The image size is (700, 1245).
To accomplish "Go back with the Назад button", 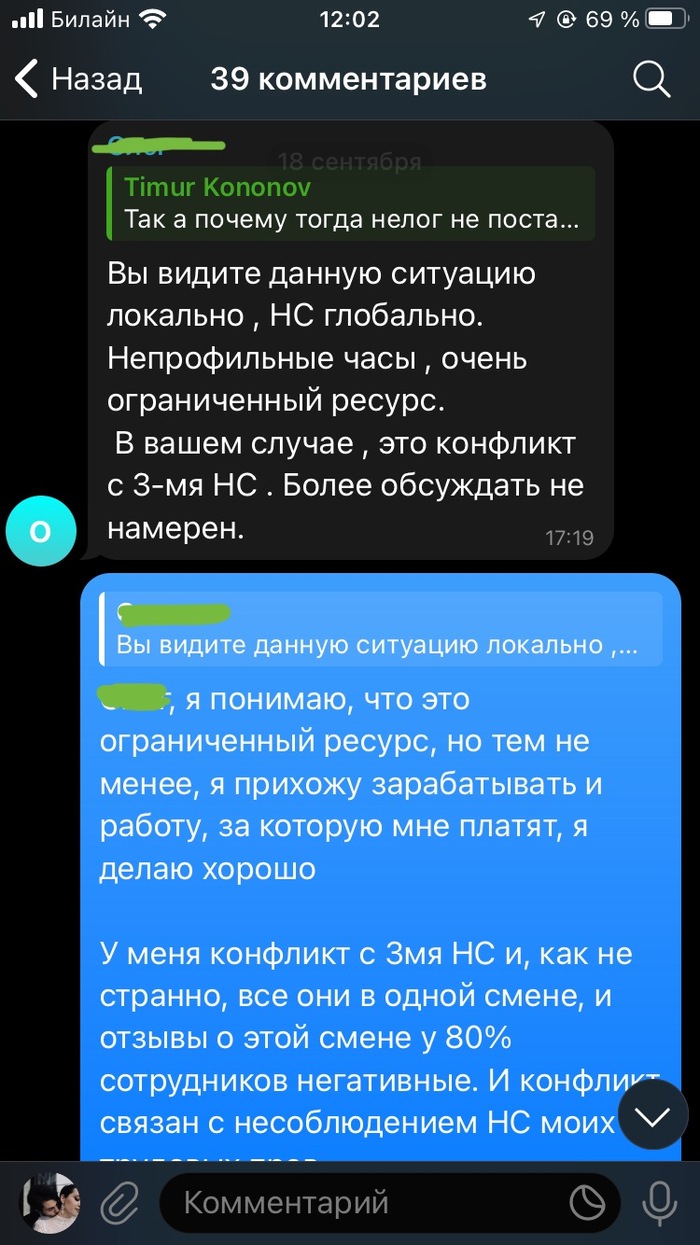I will pos(80,79).
